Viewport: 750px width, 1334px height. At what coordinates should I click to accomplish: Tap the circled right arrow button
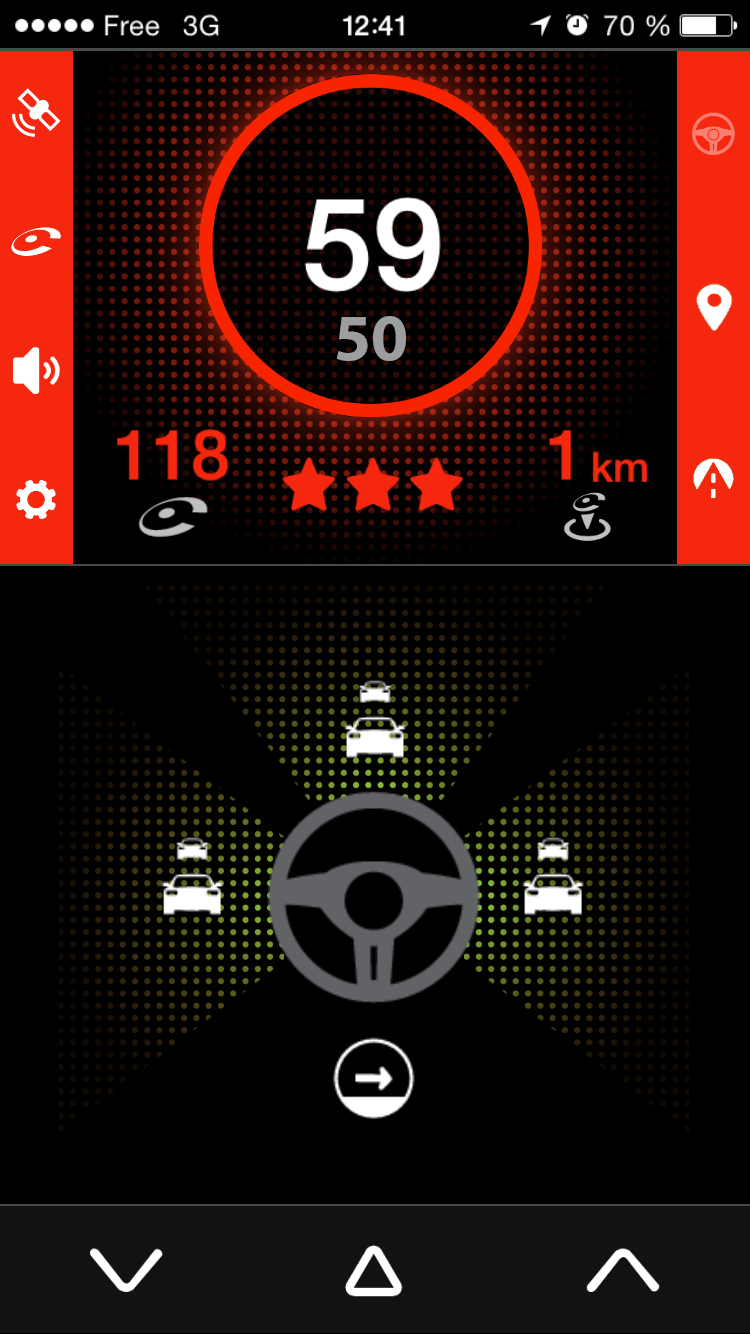point(374,1078)
